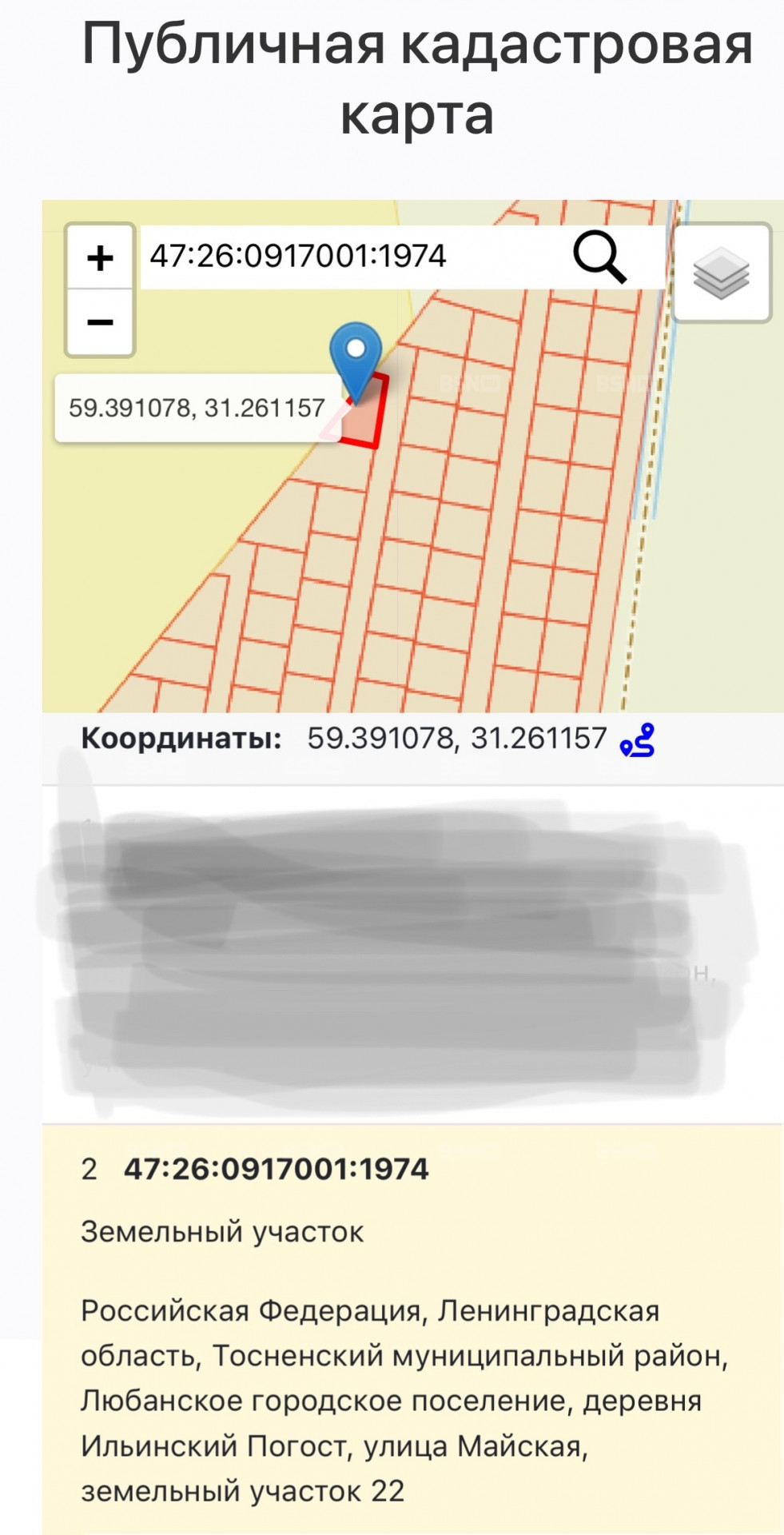Zoom in on the cadastral map
Image resolution: width=784 pixels, height=1535 pixels.
pyautogui.click(x=100, y=258)
